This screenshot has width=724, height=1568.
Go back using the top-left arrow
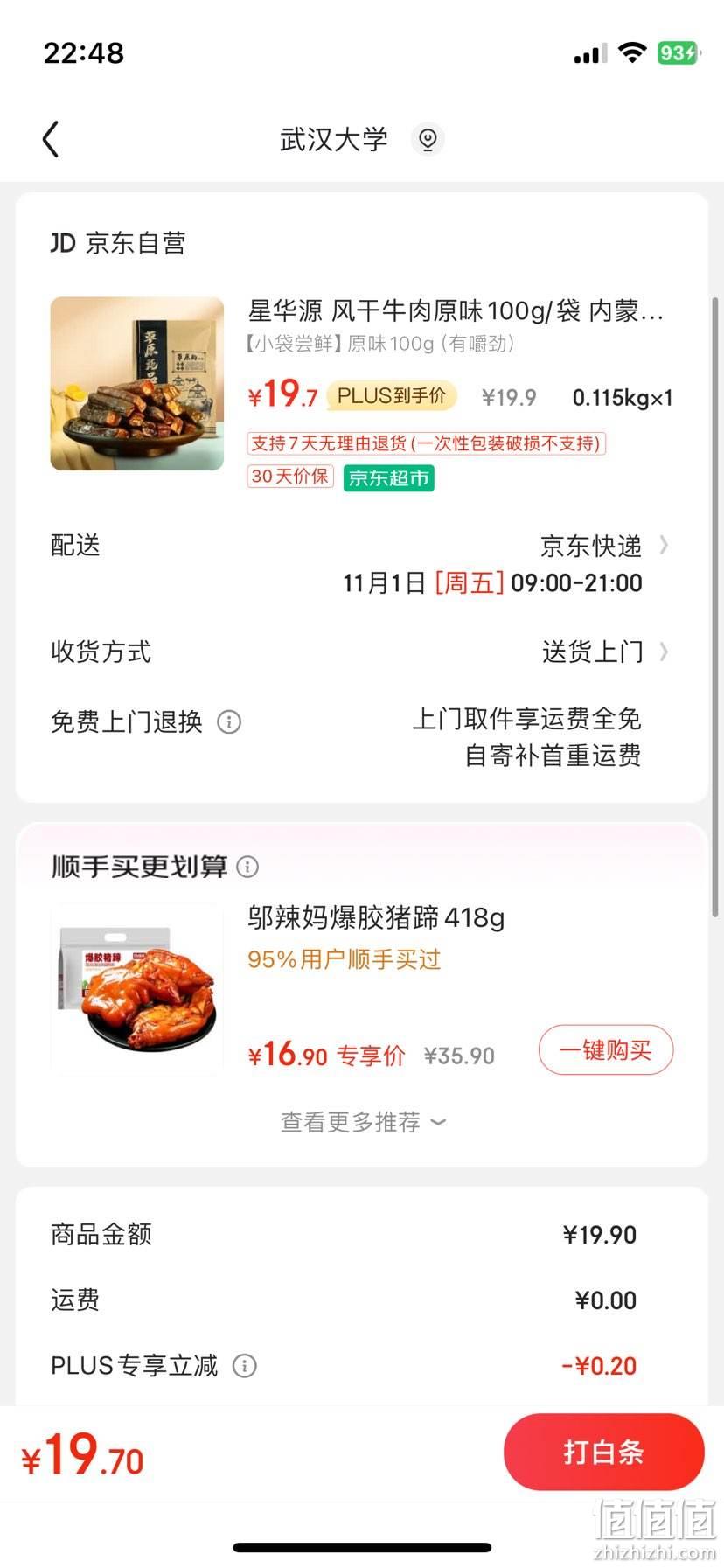[51, 139]
